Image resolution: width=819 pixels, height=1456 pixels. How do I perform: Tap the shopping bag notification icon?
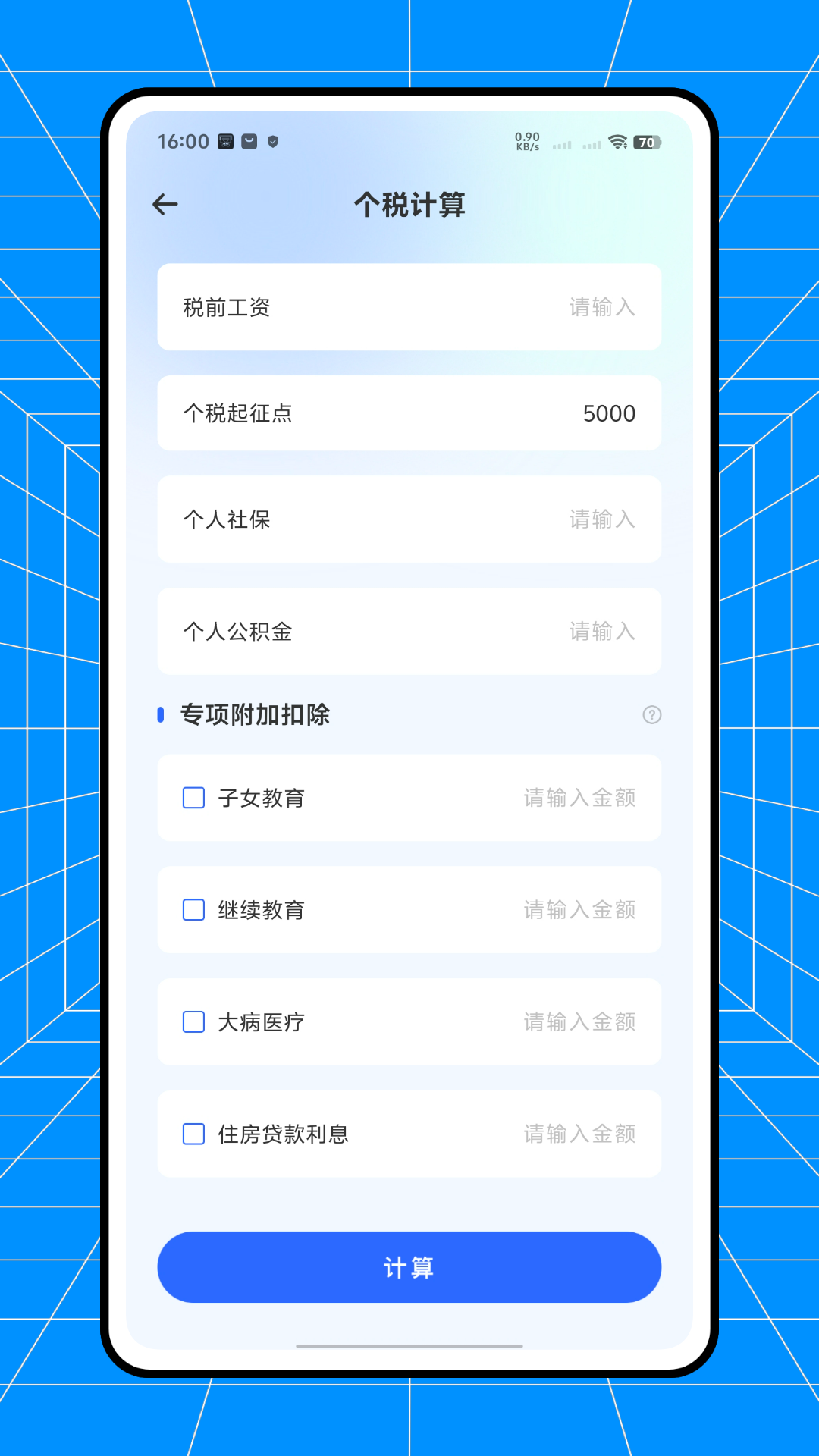coord(248,142)
